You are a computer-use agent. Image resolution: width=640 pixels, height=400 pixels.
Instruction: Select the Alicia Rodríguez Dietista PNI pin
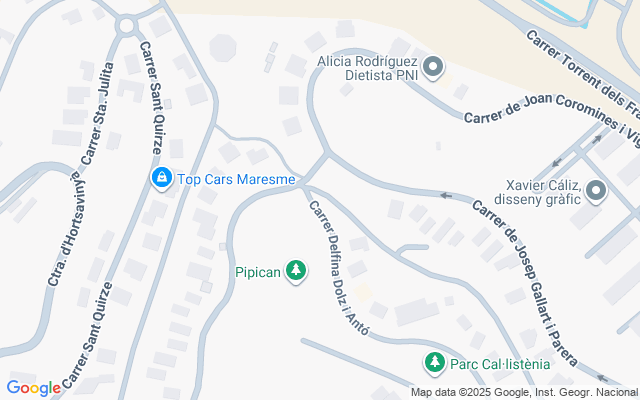pyautogui.click(x=433, y=69)
